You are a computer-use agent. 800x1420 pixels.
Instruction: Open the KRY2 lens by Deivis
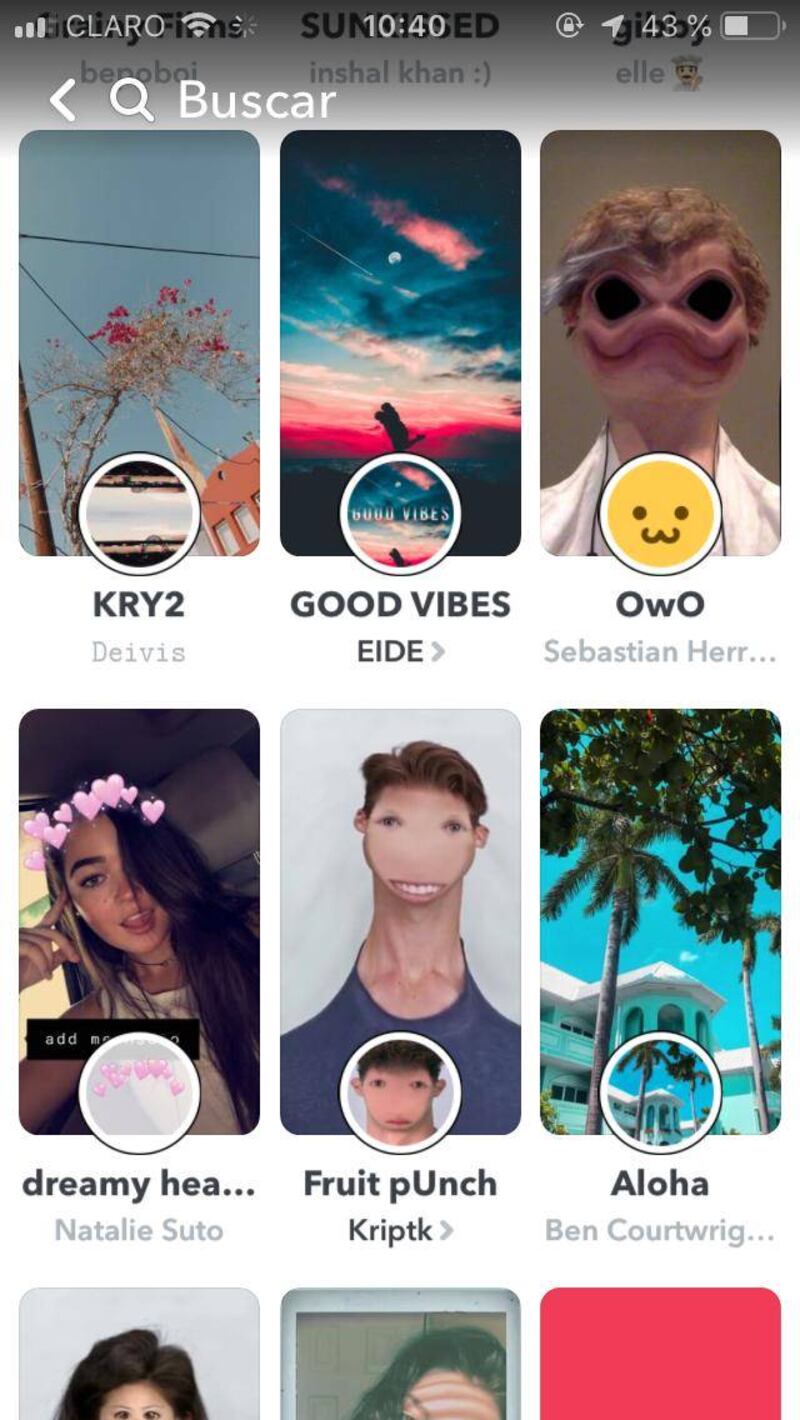[139, 342]
